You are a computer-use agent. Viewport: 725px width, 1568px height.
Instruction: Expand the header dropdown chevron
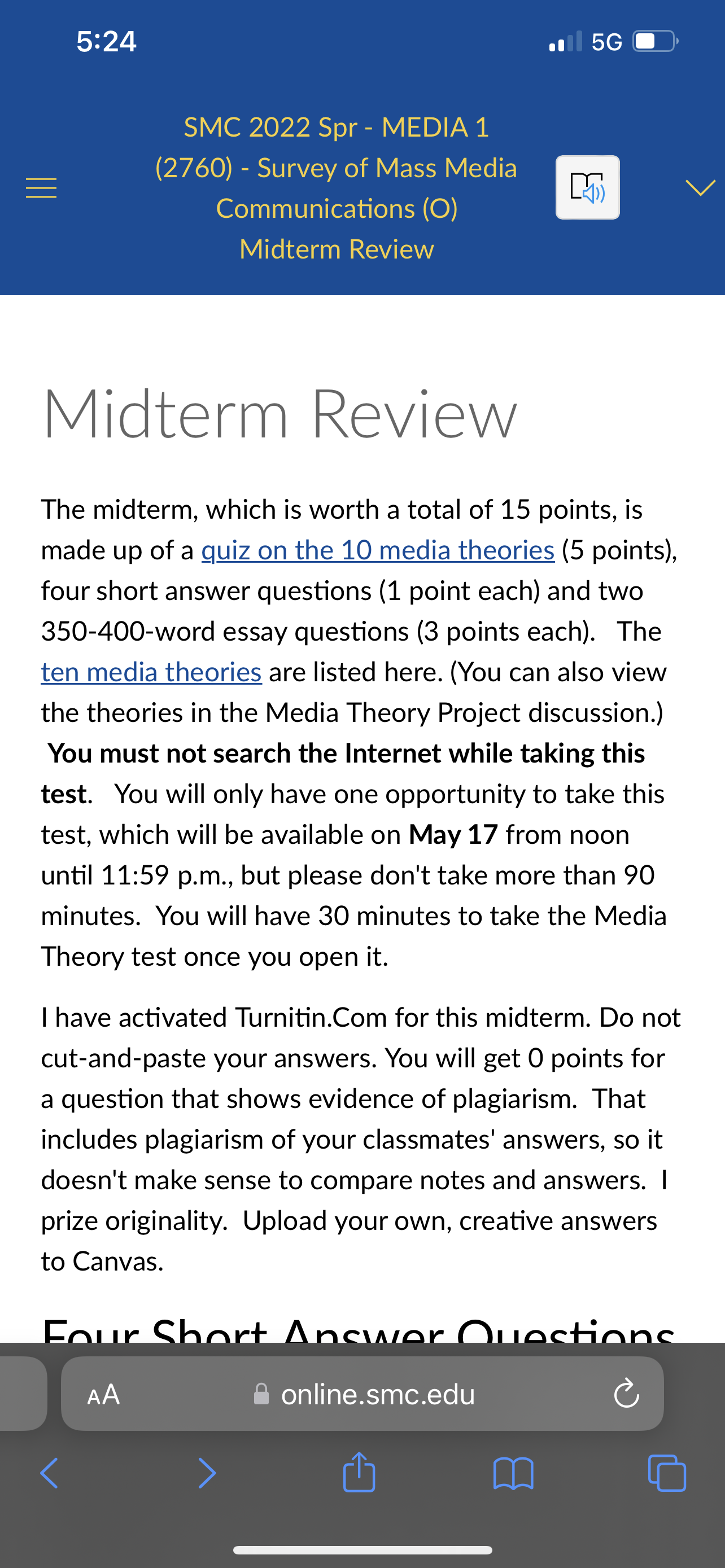pos(700,187)
